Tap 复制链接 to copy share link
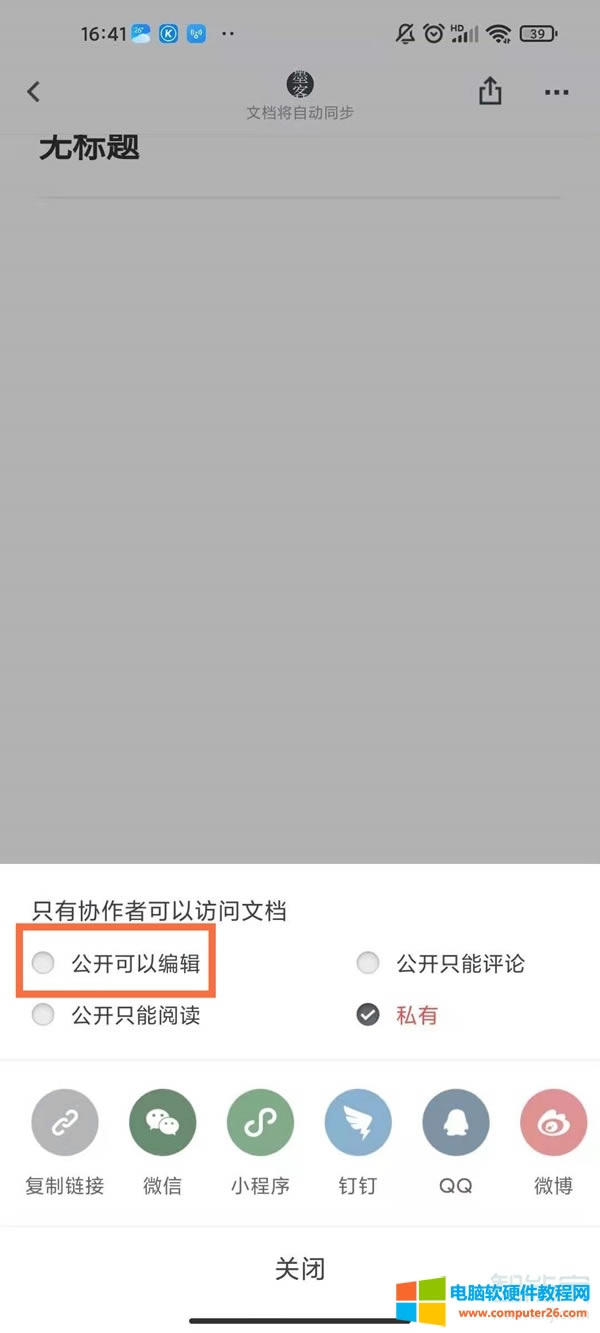The height and width of the screenshot is (1333, 600). [x=65, y=1123]
